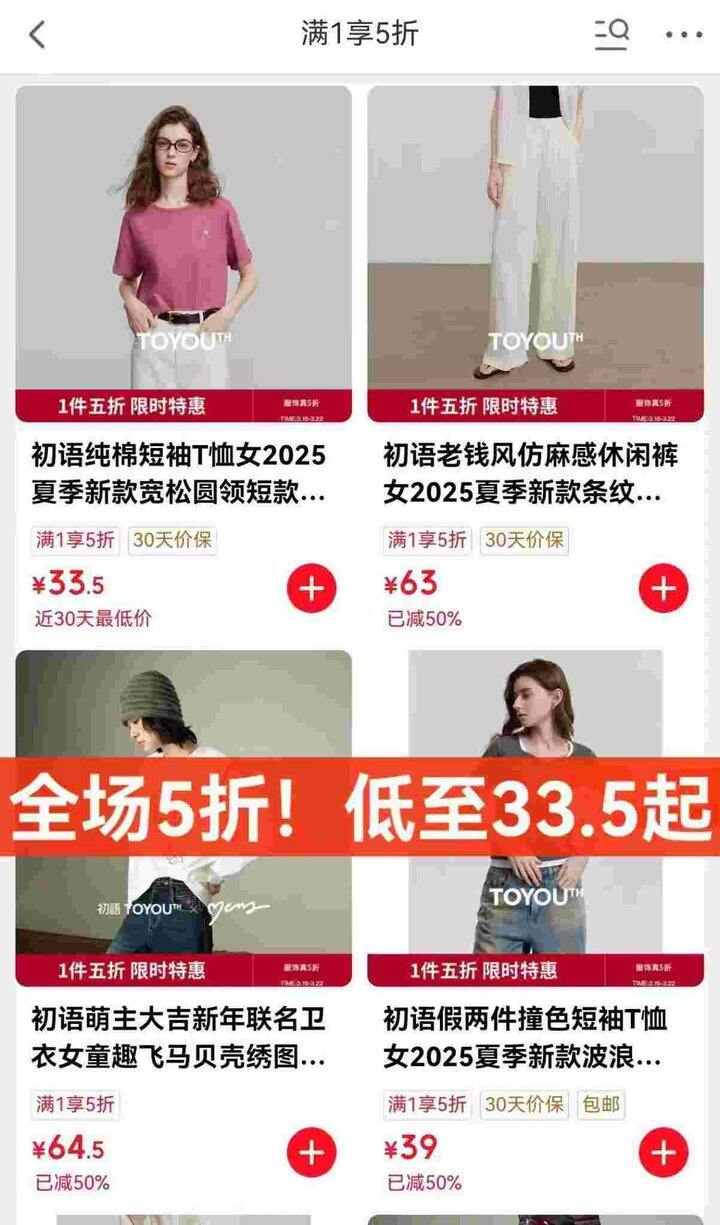Open the search-in-list icon in header
The width and height of the screenshot is (720, 1225).
611,35
